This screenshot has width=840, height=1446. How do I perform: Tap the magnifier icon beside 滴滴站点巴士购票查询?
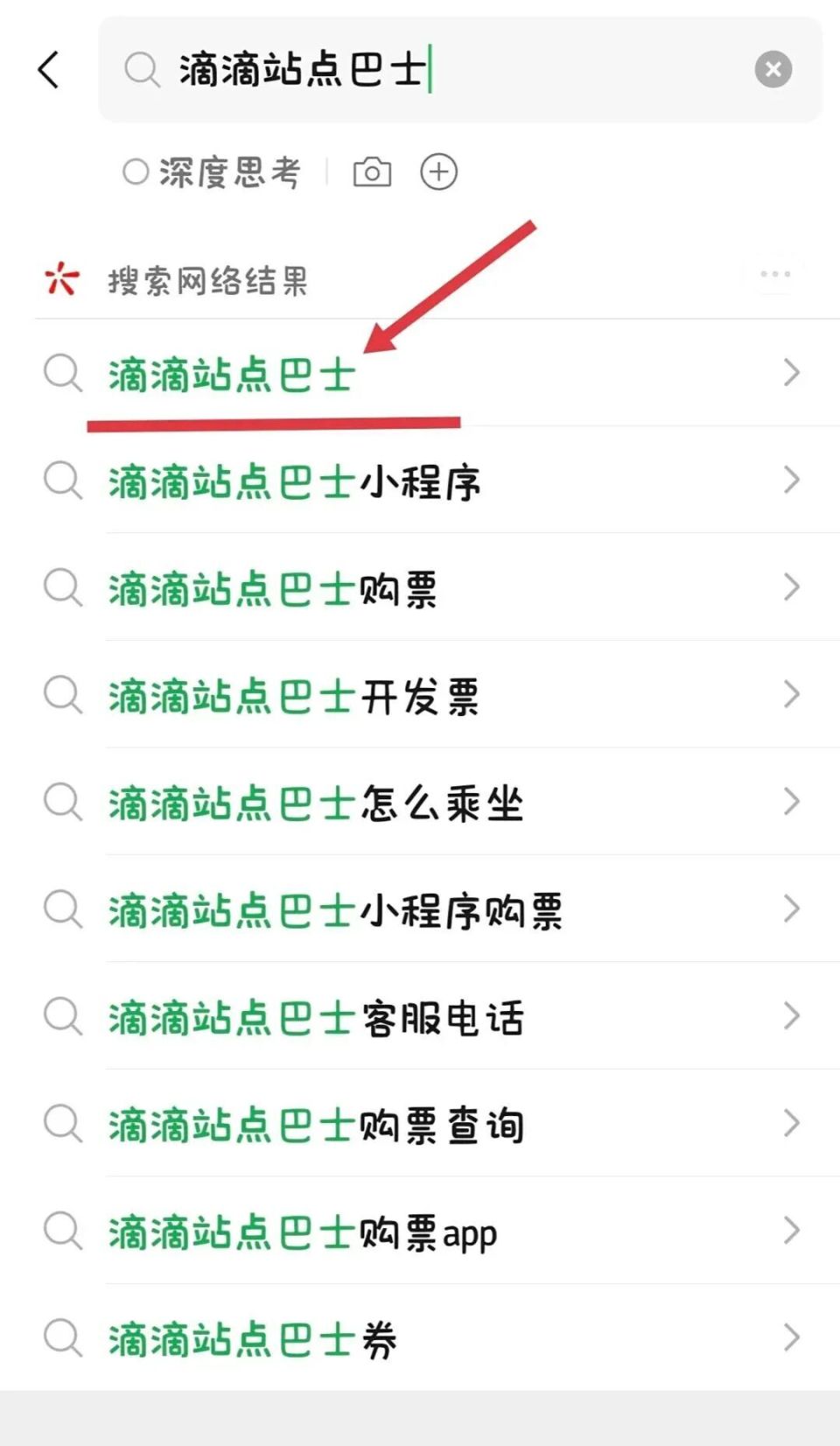(61, 1123)
